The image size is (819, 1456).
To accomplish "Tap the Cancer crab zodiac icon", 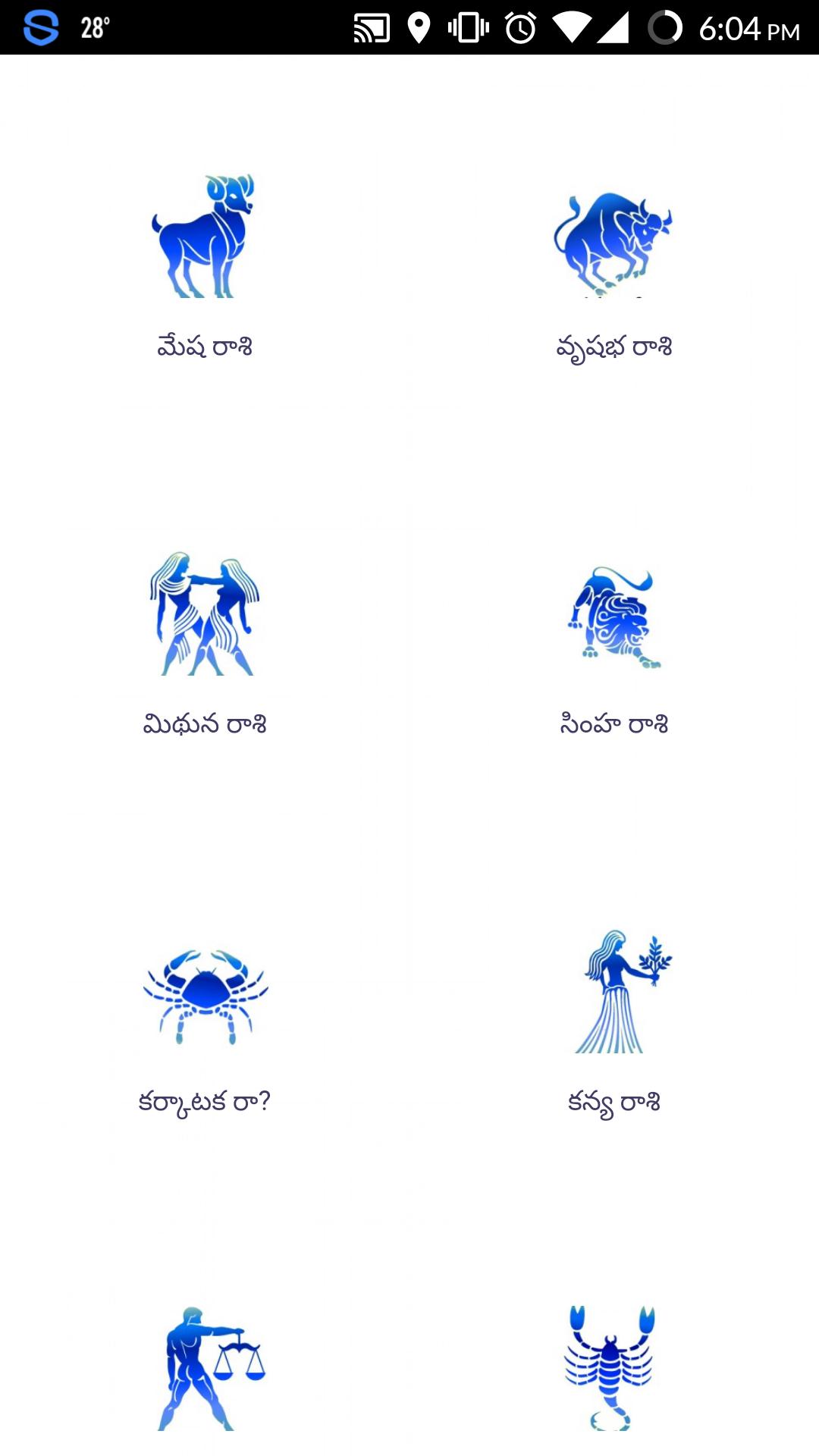I will point(206,993).
